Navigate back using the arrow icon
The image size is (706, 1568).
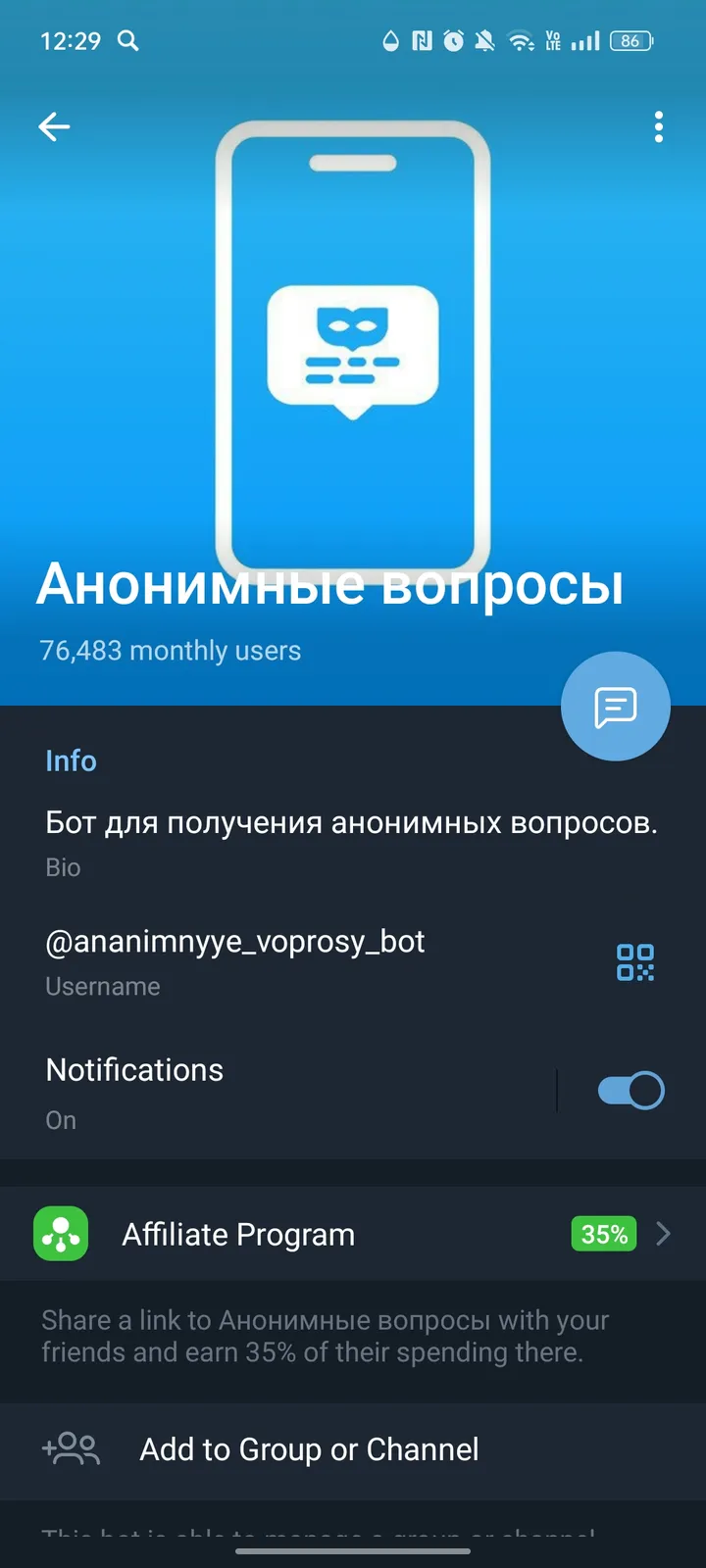tap(54, 126)
